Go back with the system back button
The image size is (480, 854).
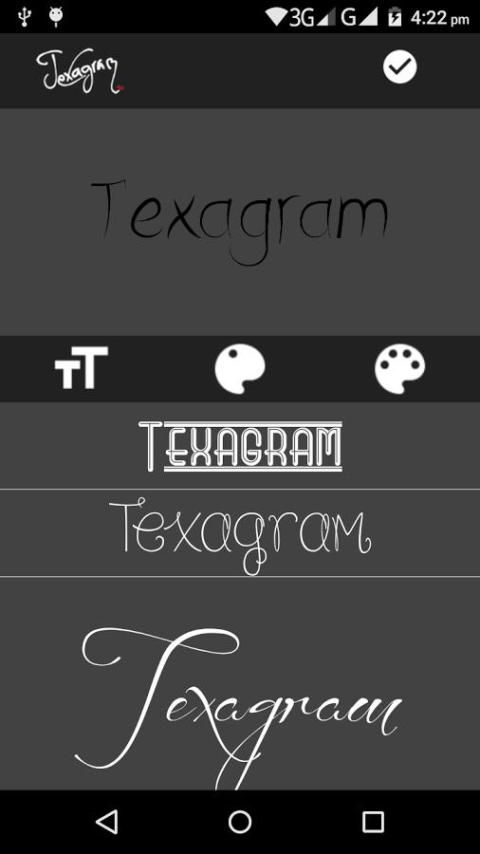107,821
